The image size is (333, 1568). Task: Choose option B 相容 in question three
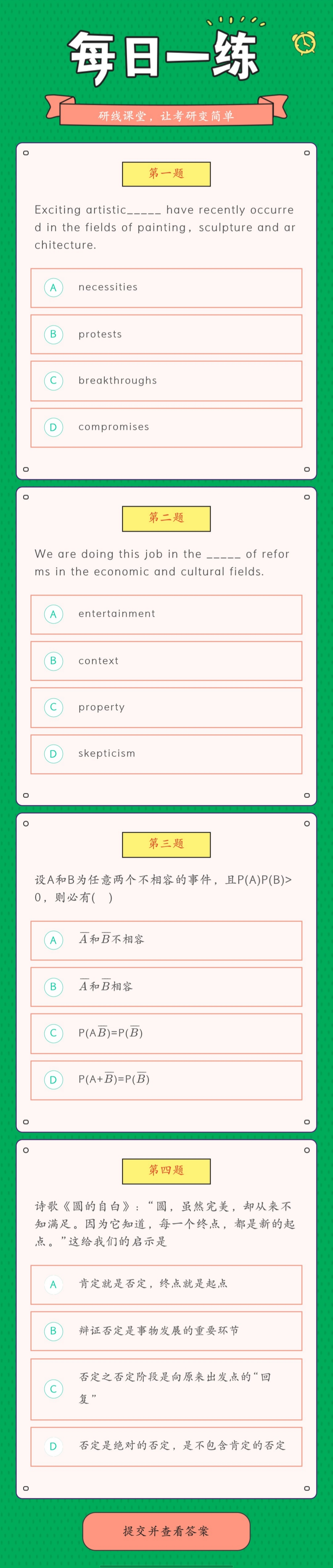(x=166, y=987)
